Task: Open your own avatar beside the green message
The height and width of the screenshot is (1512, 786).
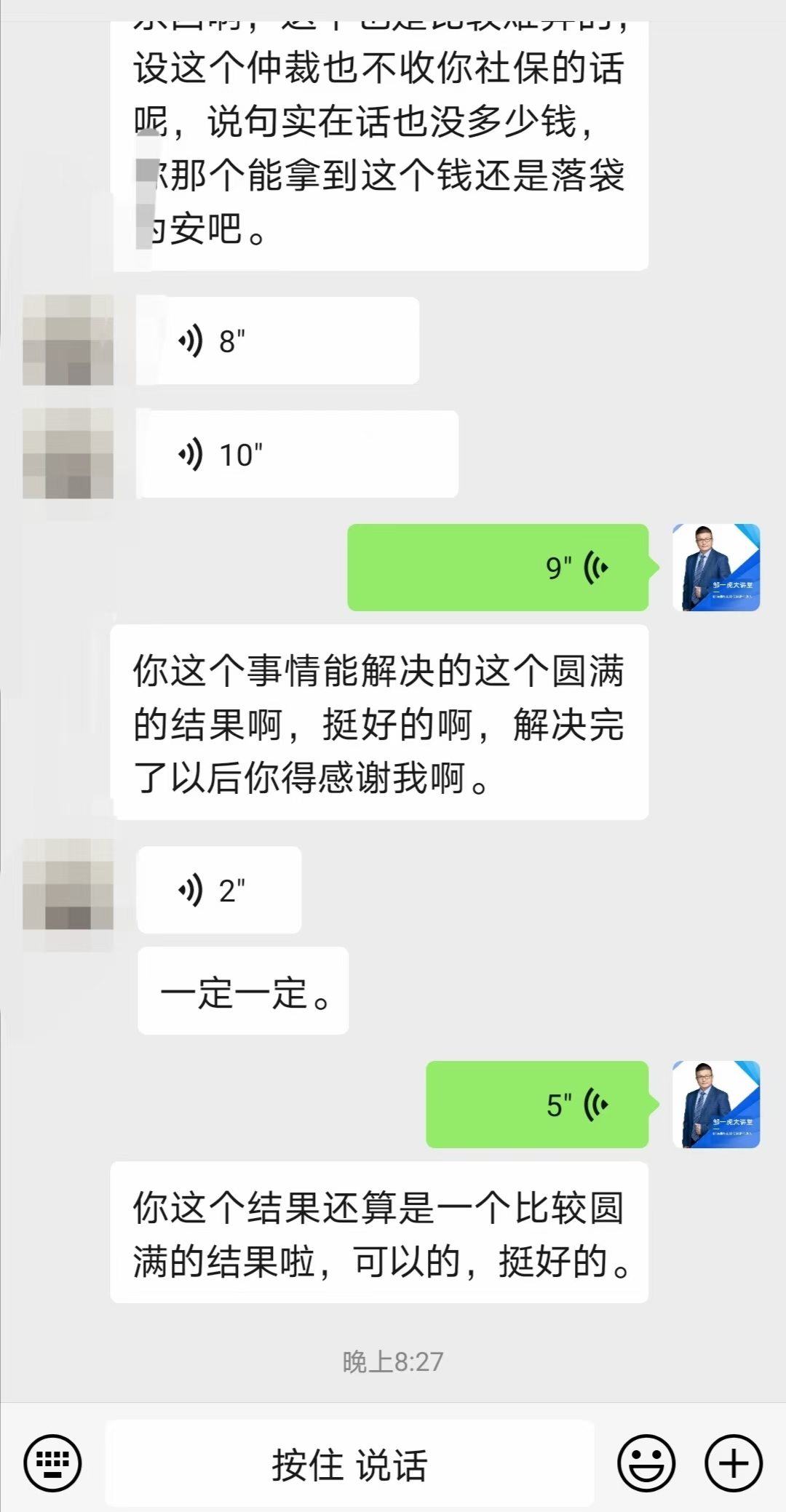Action: [x=718, y=568]
